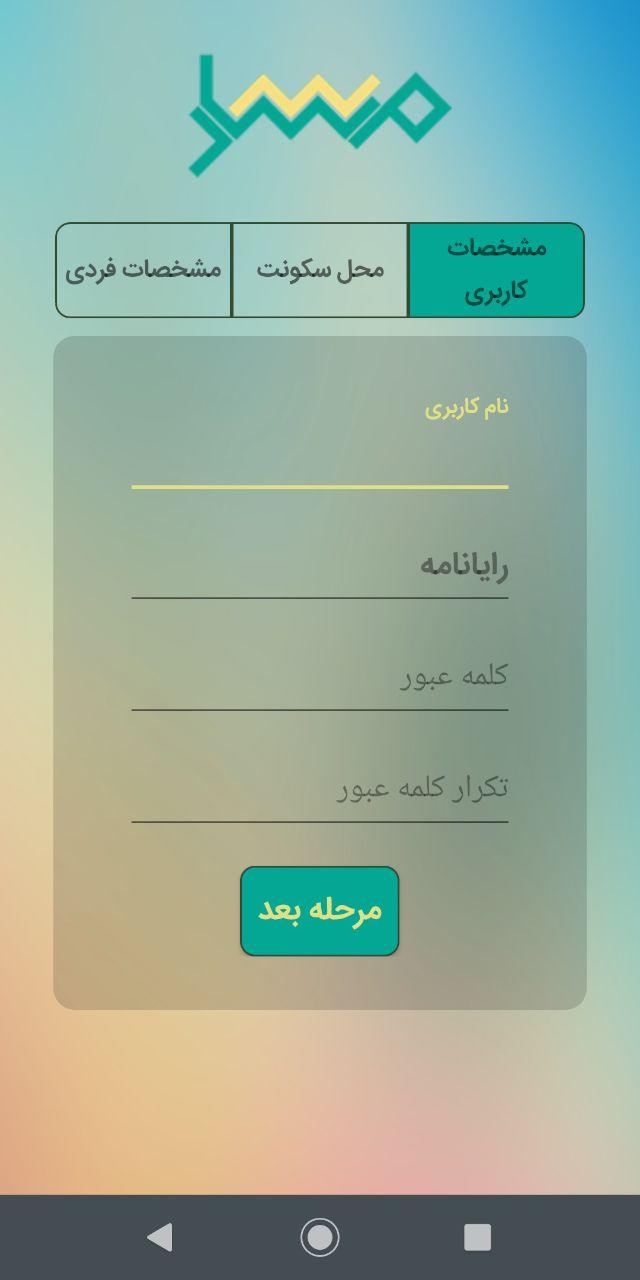The width and height of the screenshot is (640, 1280).
Task: Focus the نام کاربری username field
Action: tap(320, 460)
